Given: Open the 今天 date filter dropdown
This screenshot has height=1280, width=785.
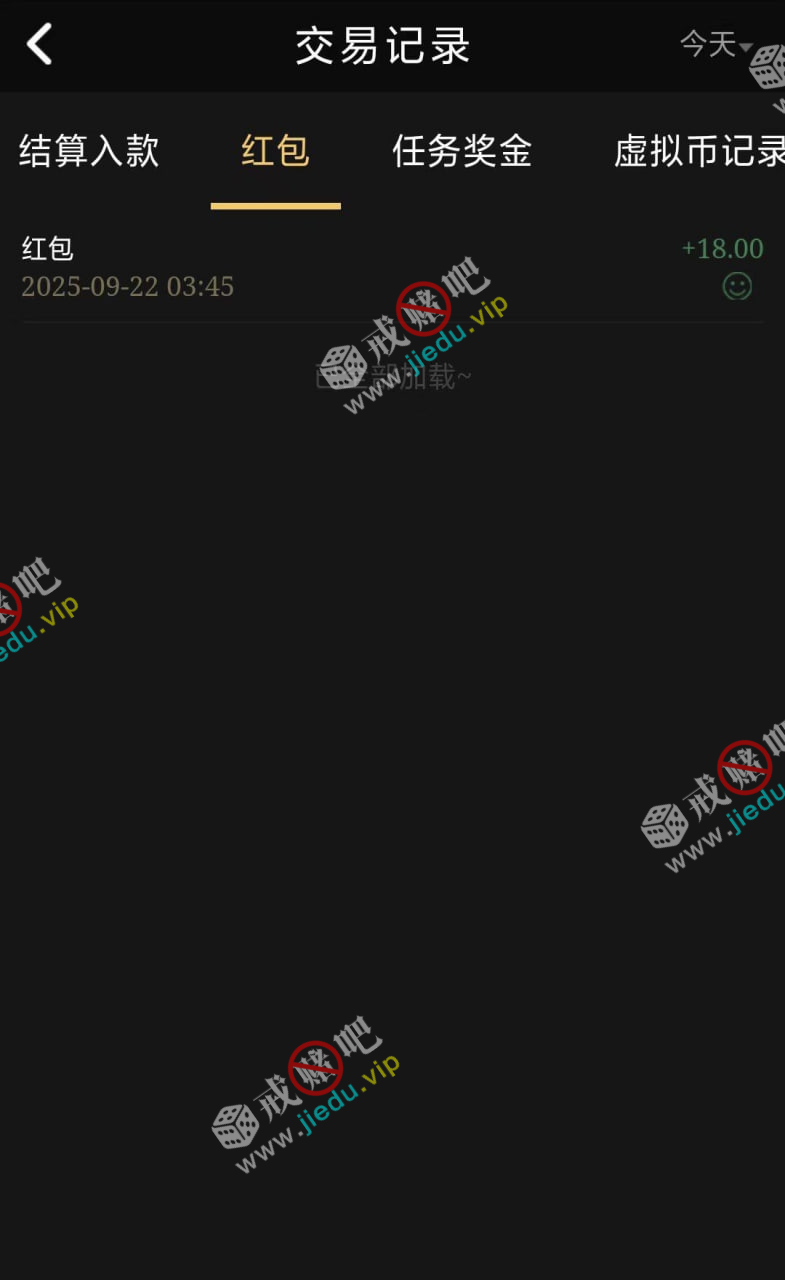Looking at the screenshot, I should point(715,44).
